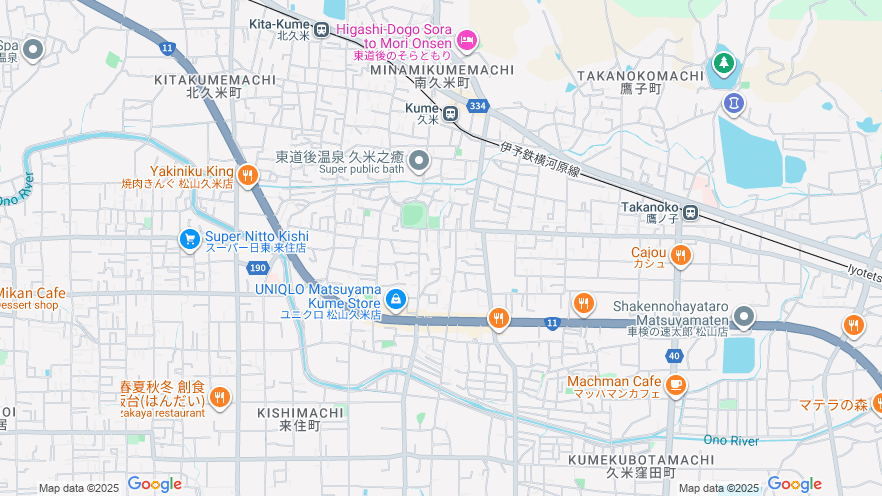This screenshot has height=496, width=882.
Task: Select the Kume station marker
Action: 451,113
